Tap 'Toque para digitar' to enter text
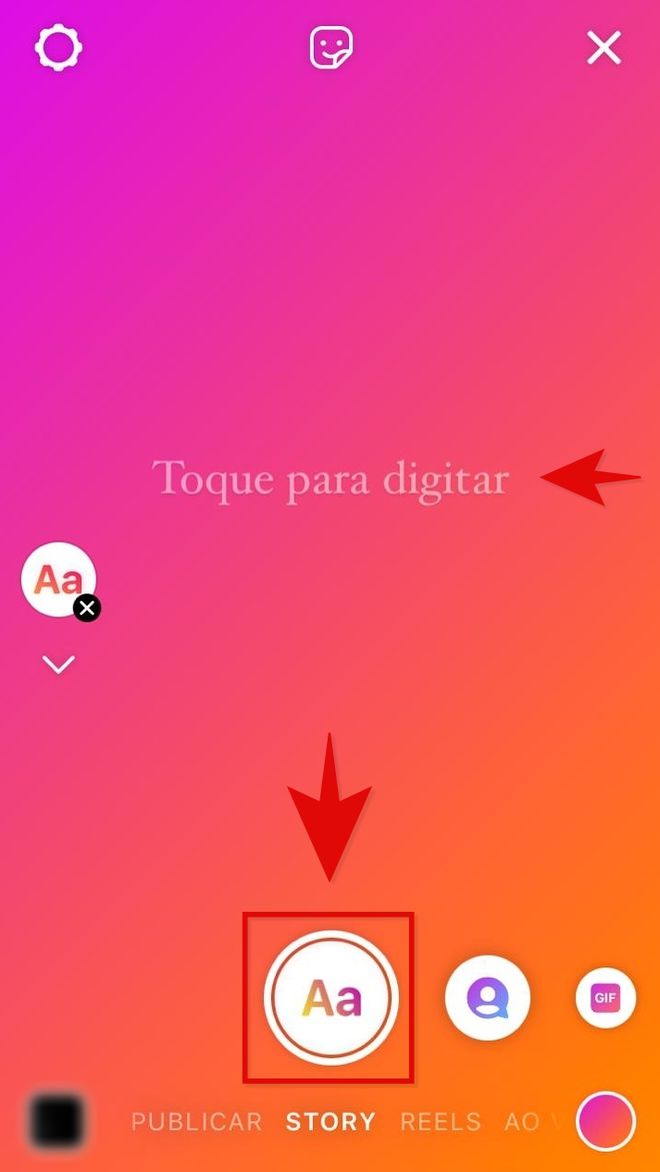 (330, 479)
